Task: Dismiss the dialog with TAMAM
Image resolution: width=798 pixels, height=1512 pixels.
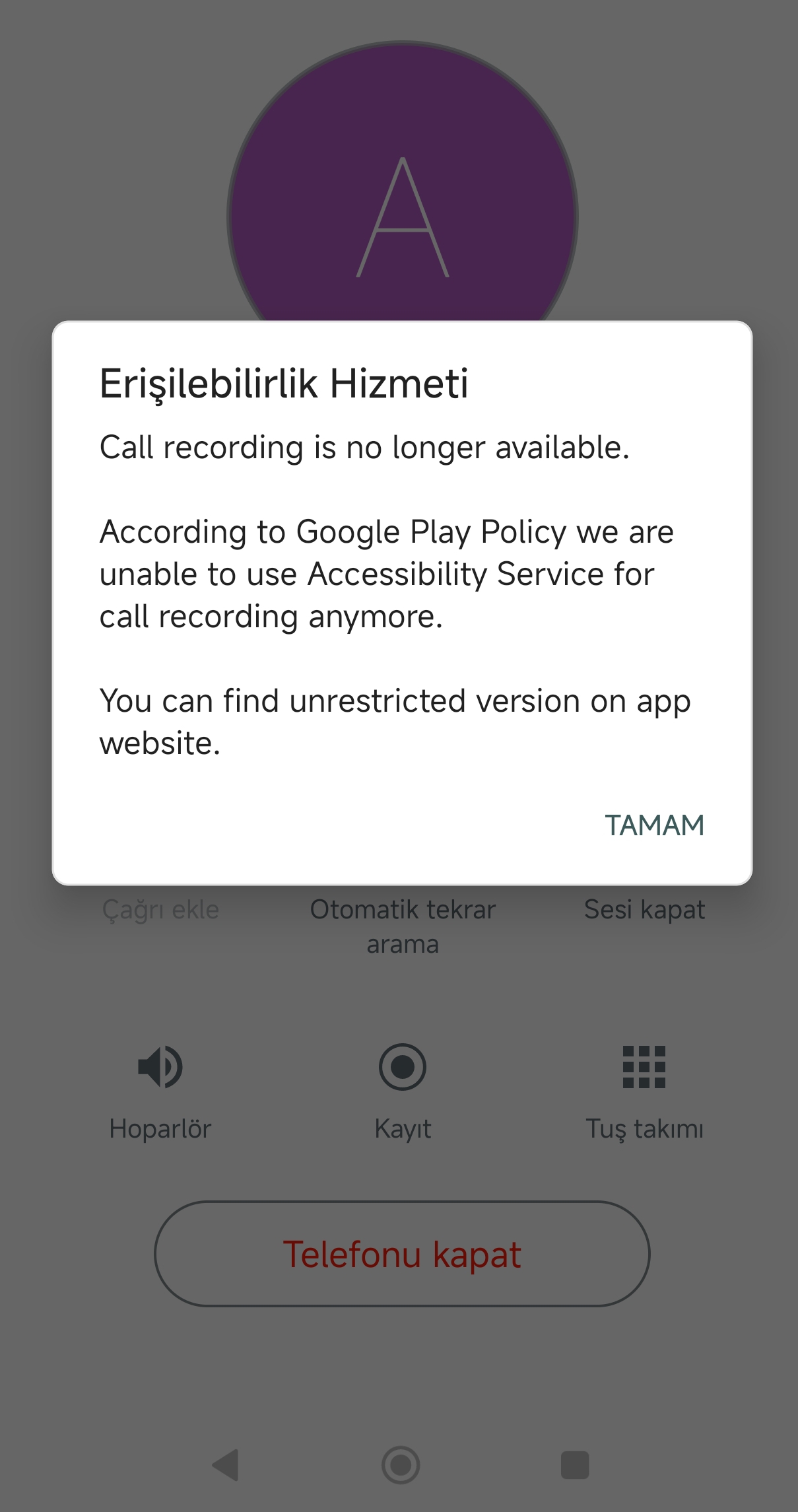Action: click(654, 825)
